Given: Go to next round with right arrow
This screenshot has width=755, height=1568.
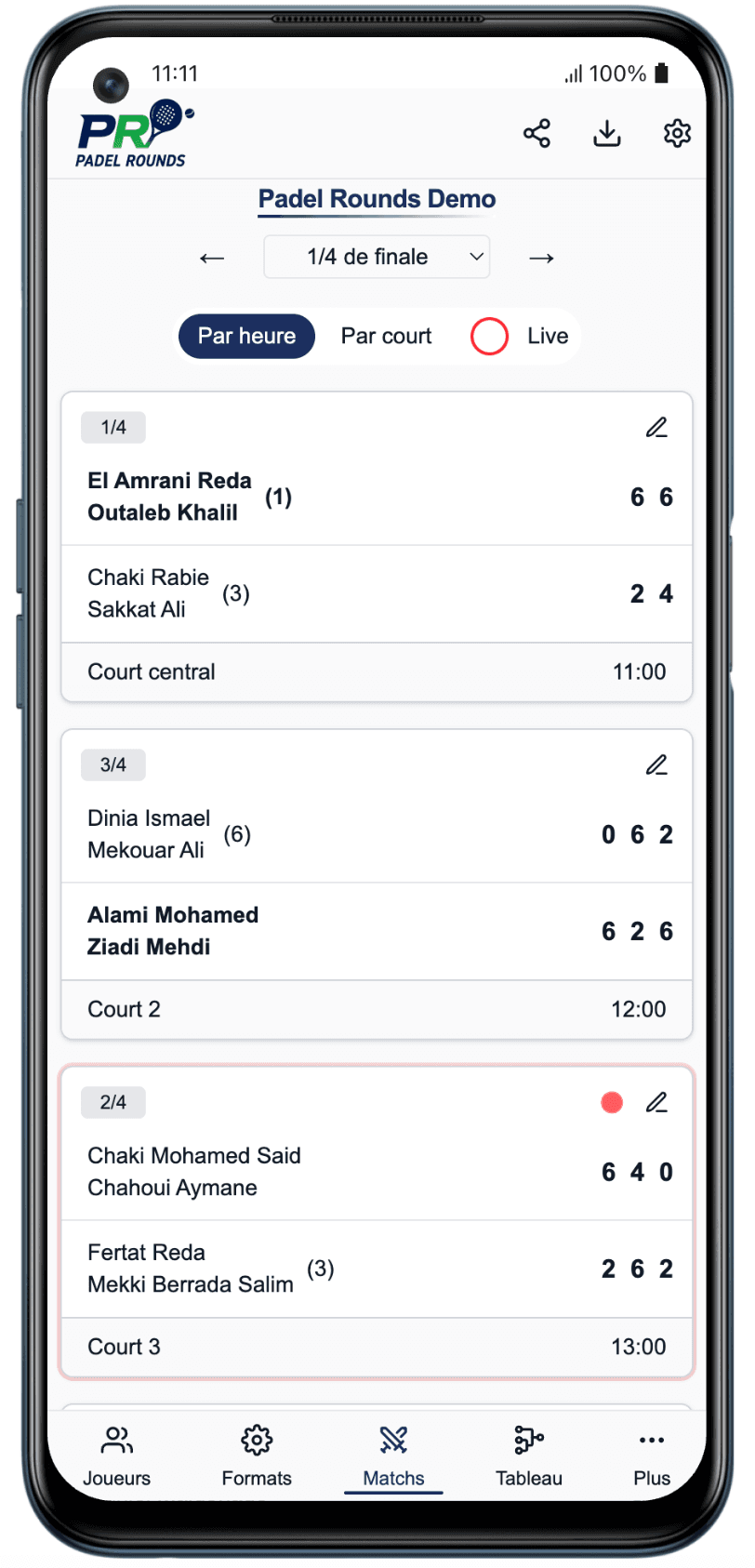Looking at the screenshot, I should (541, 258).
